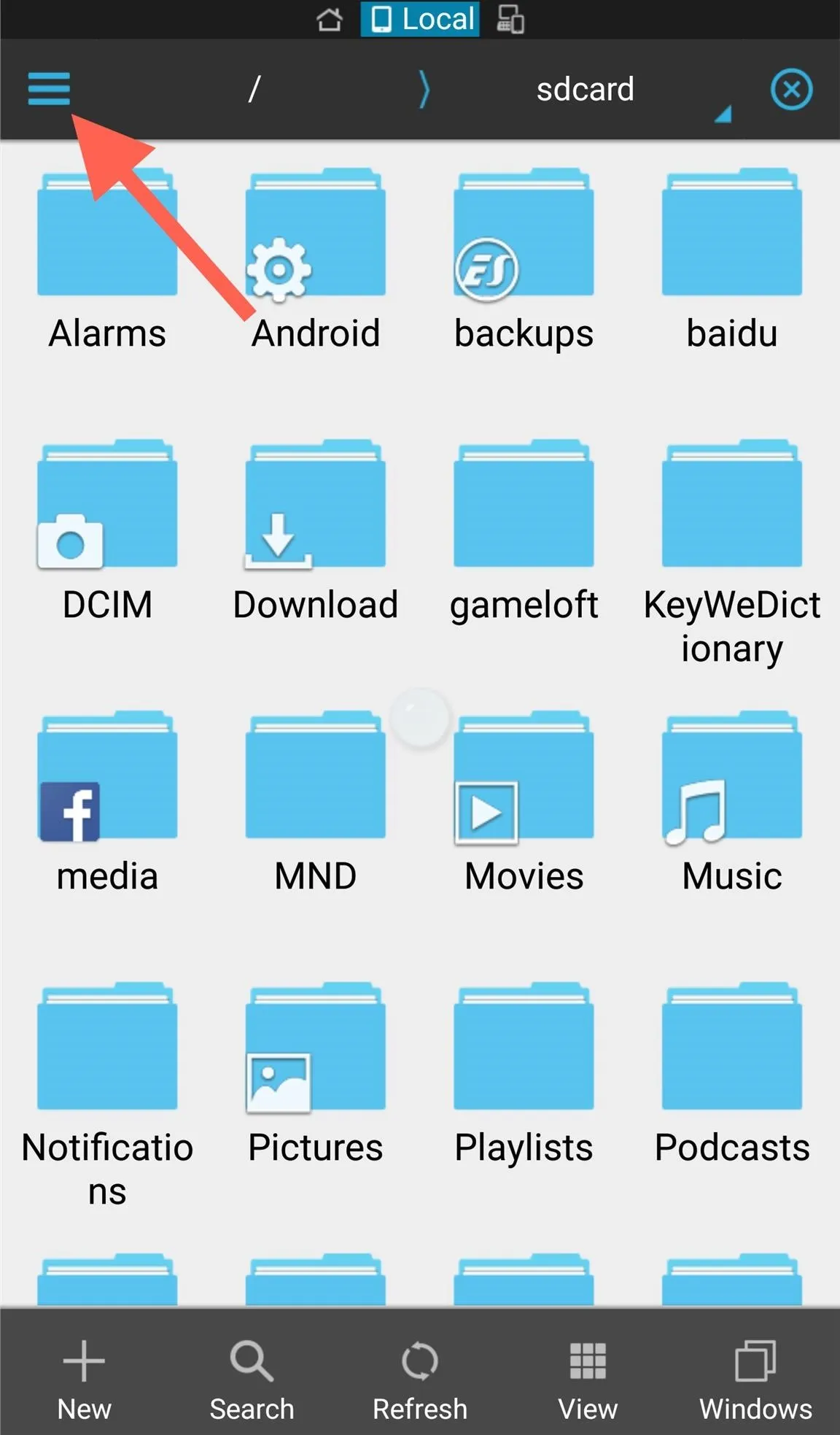This screenshot has height=1435, width=840.
Task: Select the Local tab
Action: coord(421,19)
